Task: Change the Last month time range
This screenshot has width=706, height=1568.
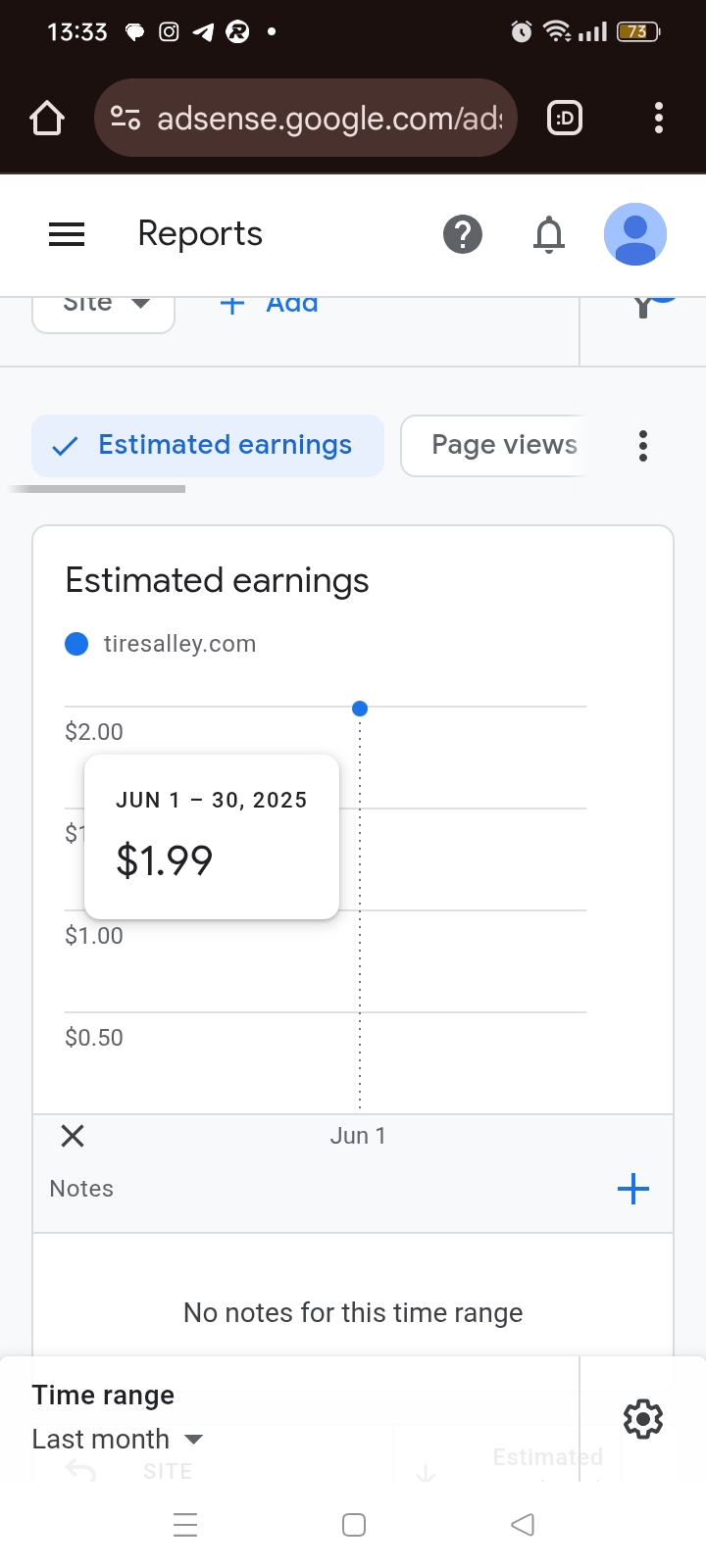Action: pos(118,1439)
